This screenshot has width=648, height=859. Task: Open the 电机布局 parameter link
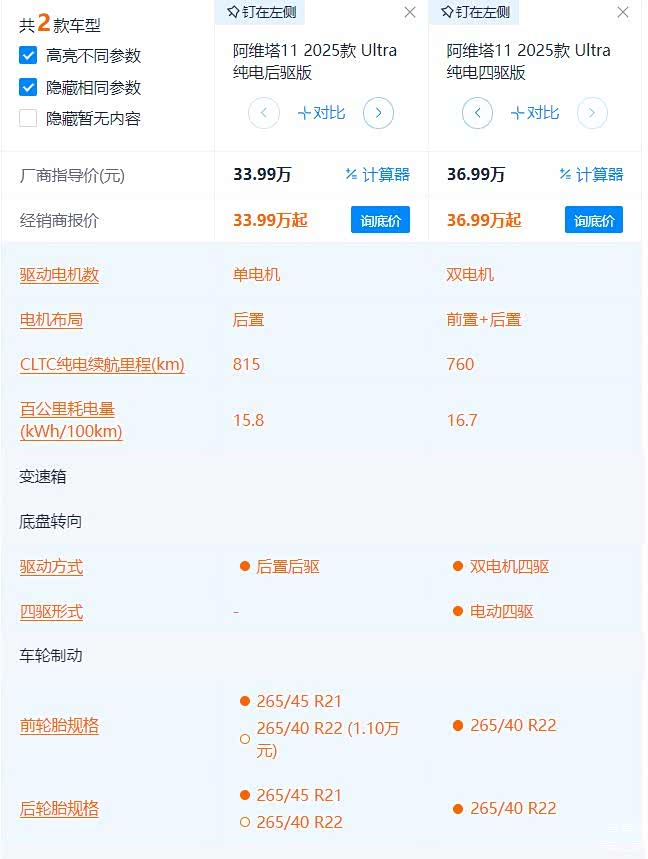51,320
